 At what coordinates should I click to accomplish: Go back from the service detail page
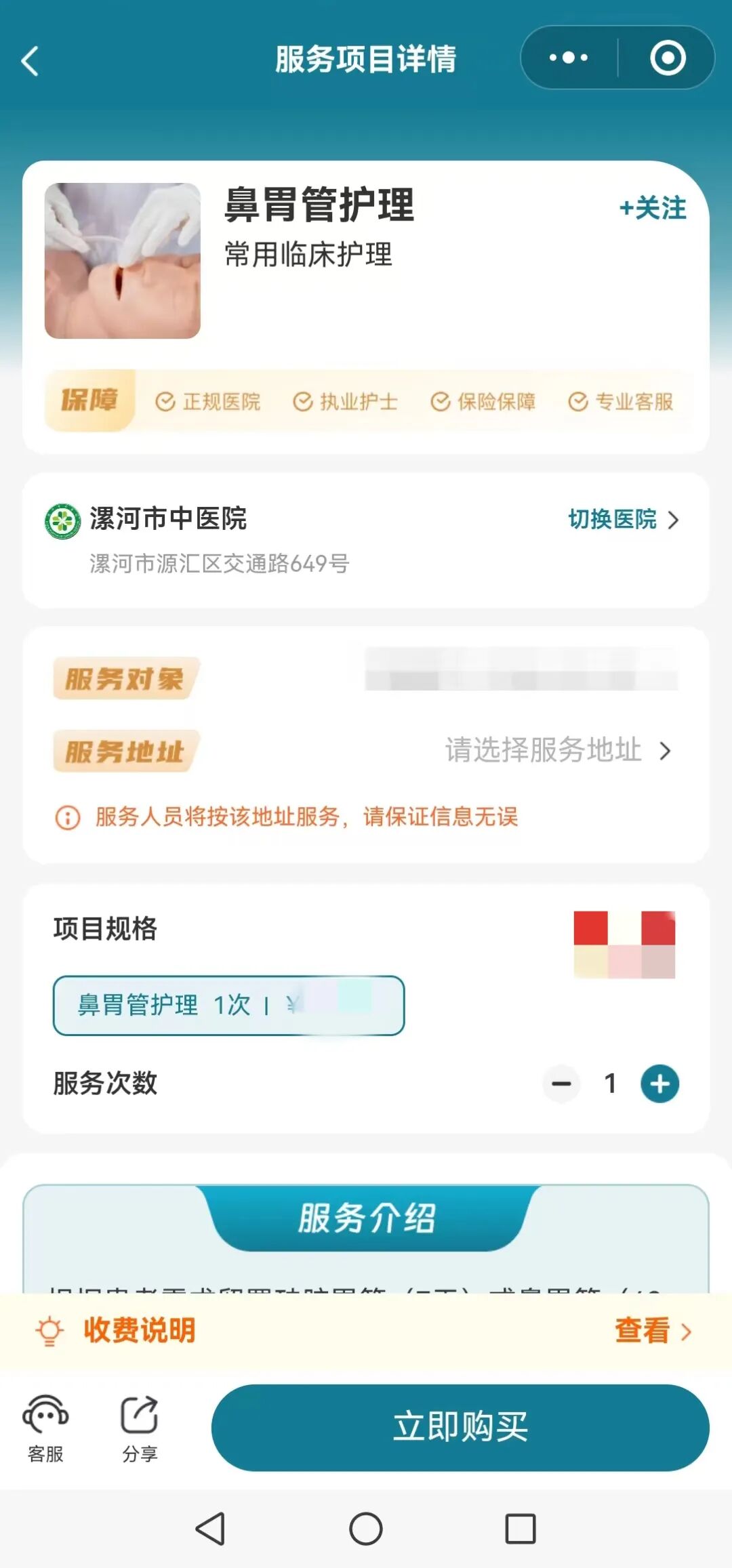tap(30, 61)
